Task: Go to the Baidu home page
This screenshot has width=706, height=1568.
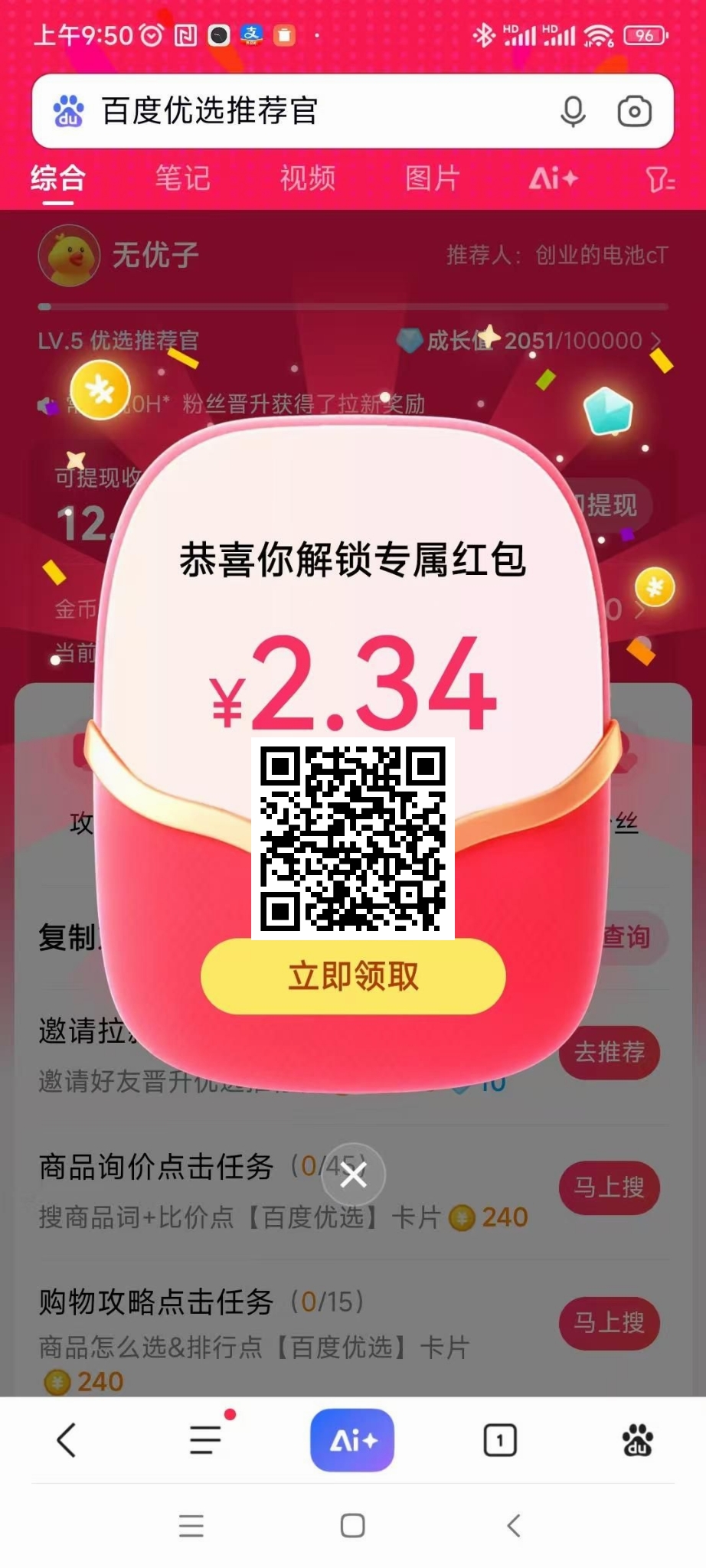Action: pyautogui.click(x=637, y=1440)
